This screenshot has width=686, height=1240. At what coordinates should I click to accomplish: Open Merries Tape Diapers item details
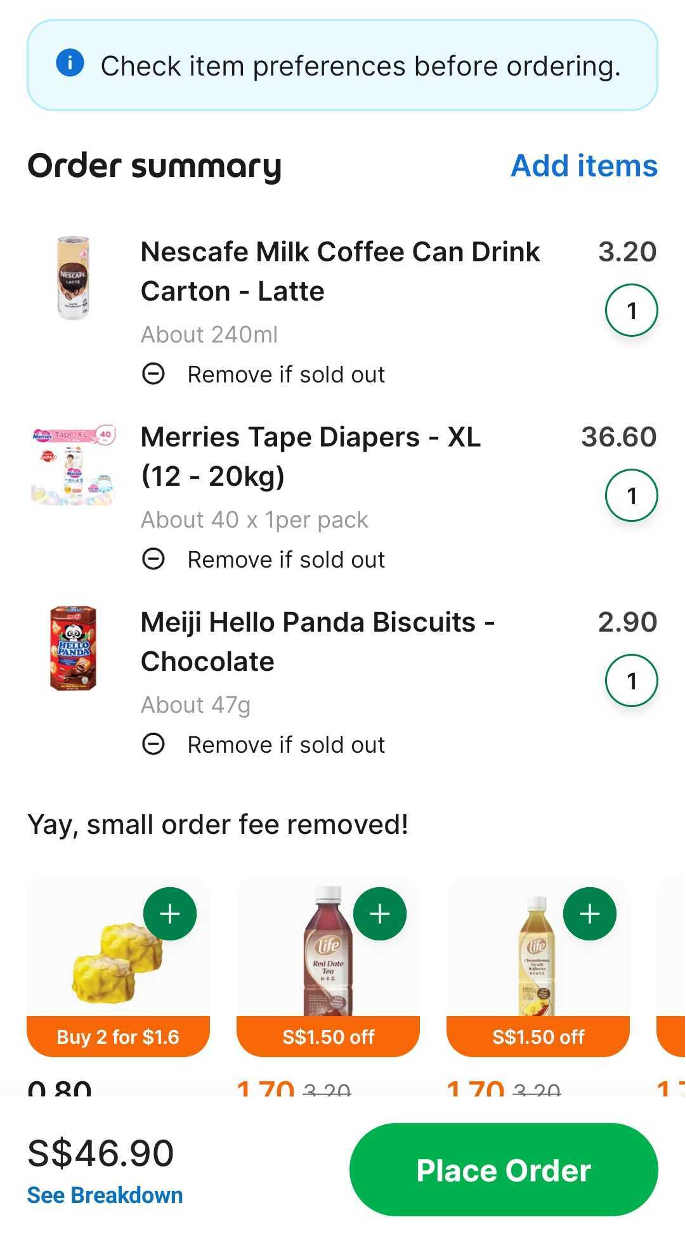pyautogui.click(x=310, y=457)
